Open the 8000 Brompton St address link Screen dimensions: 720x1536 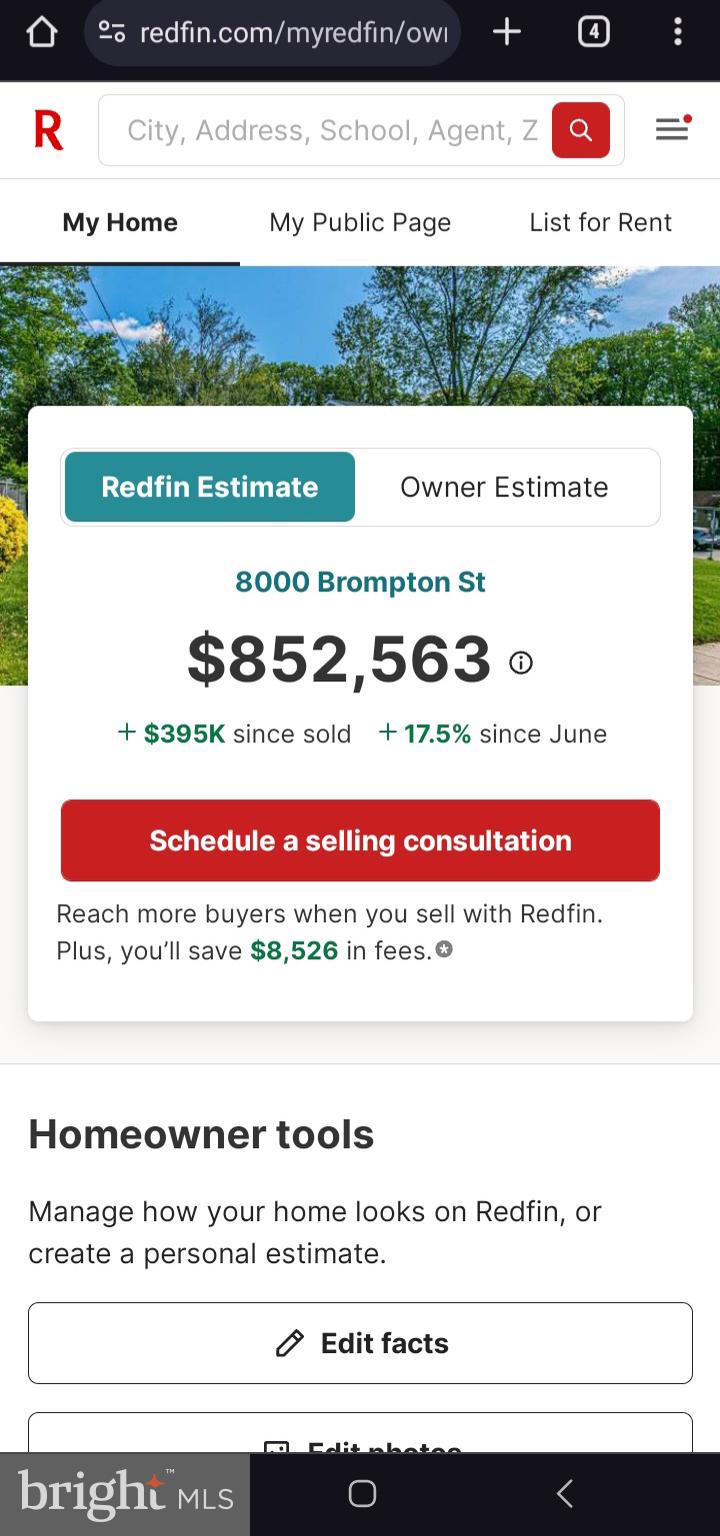click(360, 582)
